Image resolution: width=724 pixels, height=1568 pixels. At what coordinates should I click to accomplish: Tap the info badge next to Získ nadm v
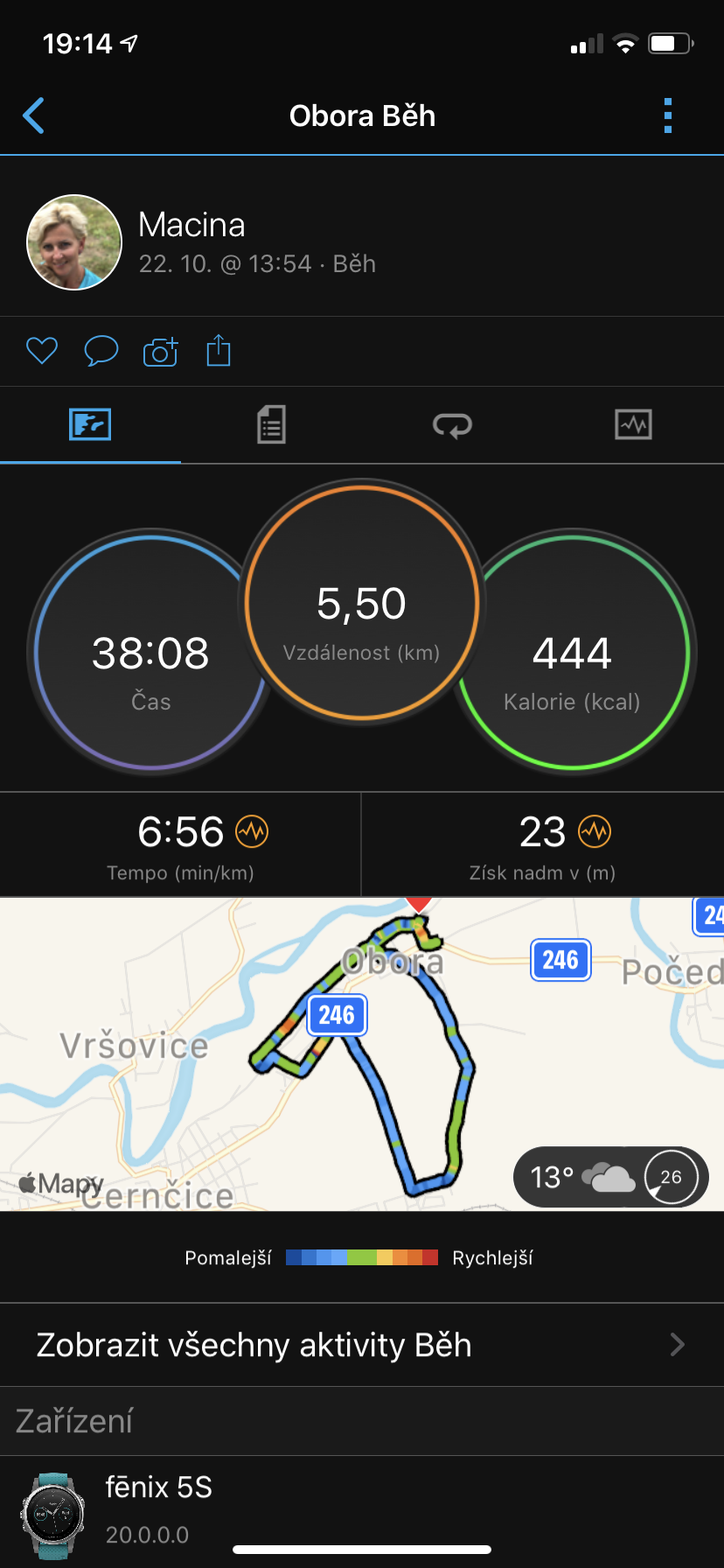coord(595,832)
